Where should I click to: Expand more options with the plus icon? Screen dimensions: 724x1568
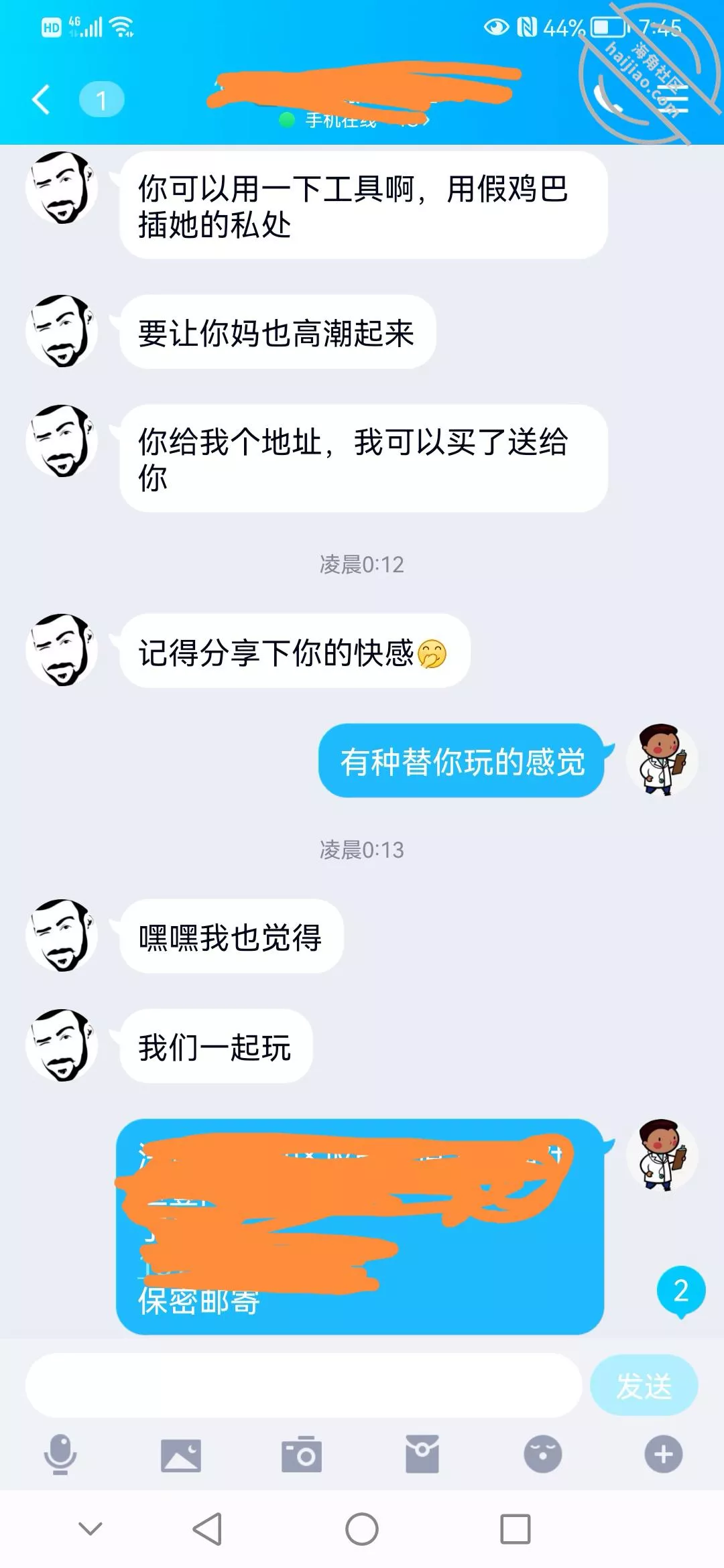tap(663, 1454)
